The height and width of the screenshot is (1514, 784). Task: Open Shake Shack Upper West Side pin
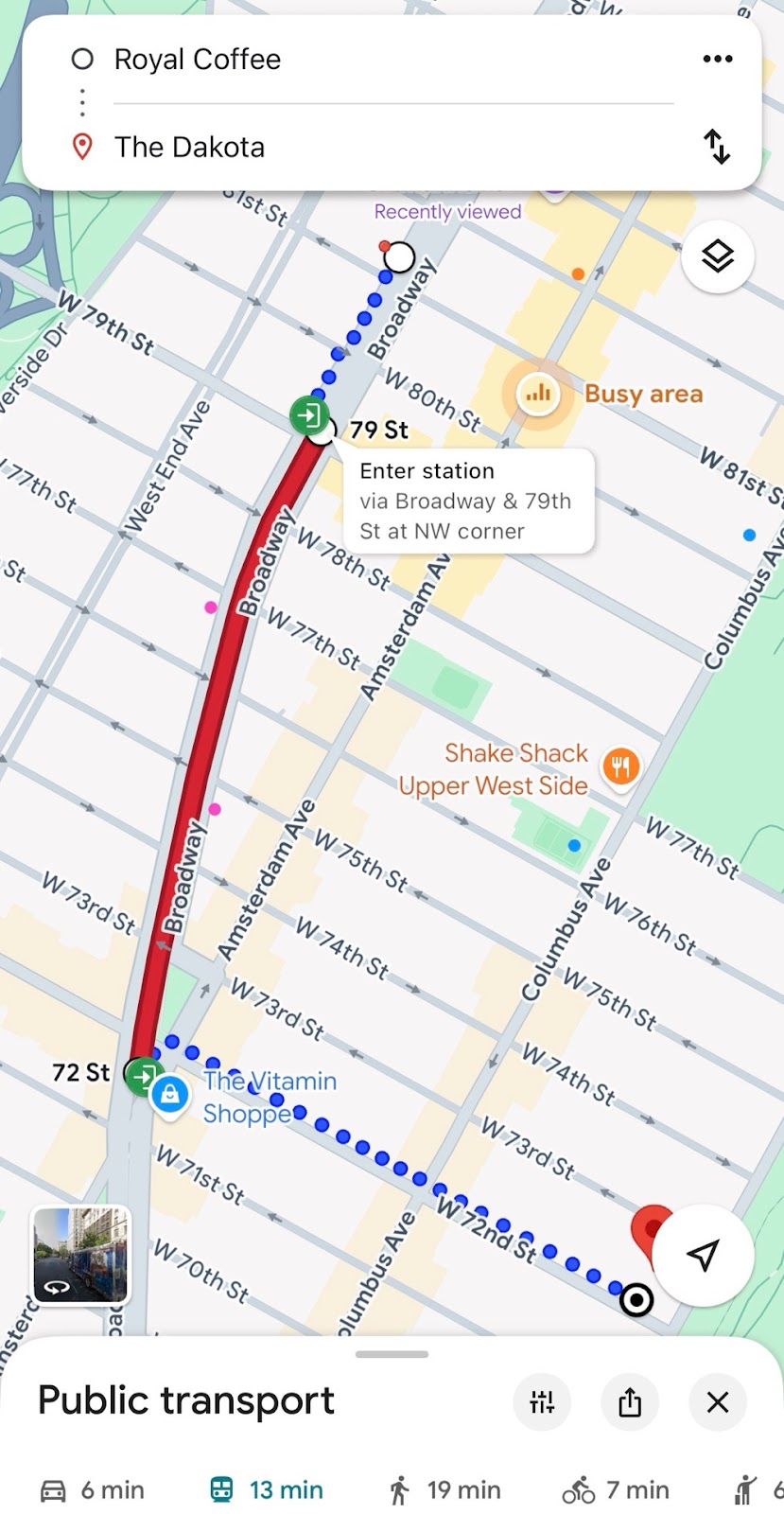(x=620, y=766)
